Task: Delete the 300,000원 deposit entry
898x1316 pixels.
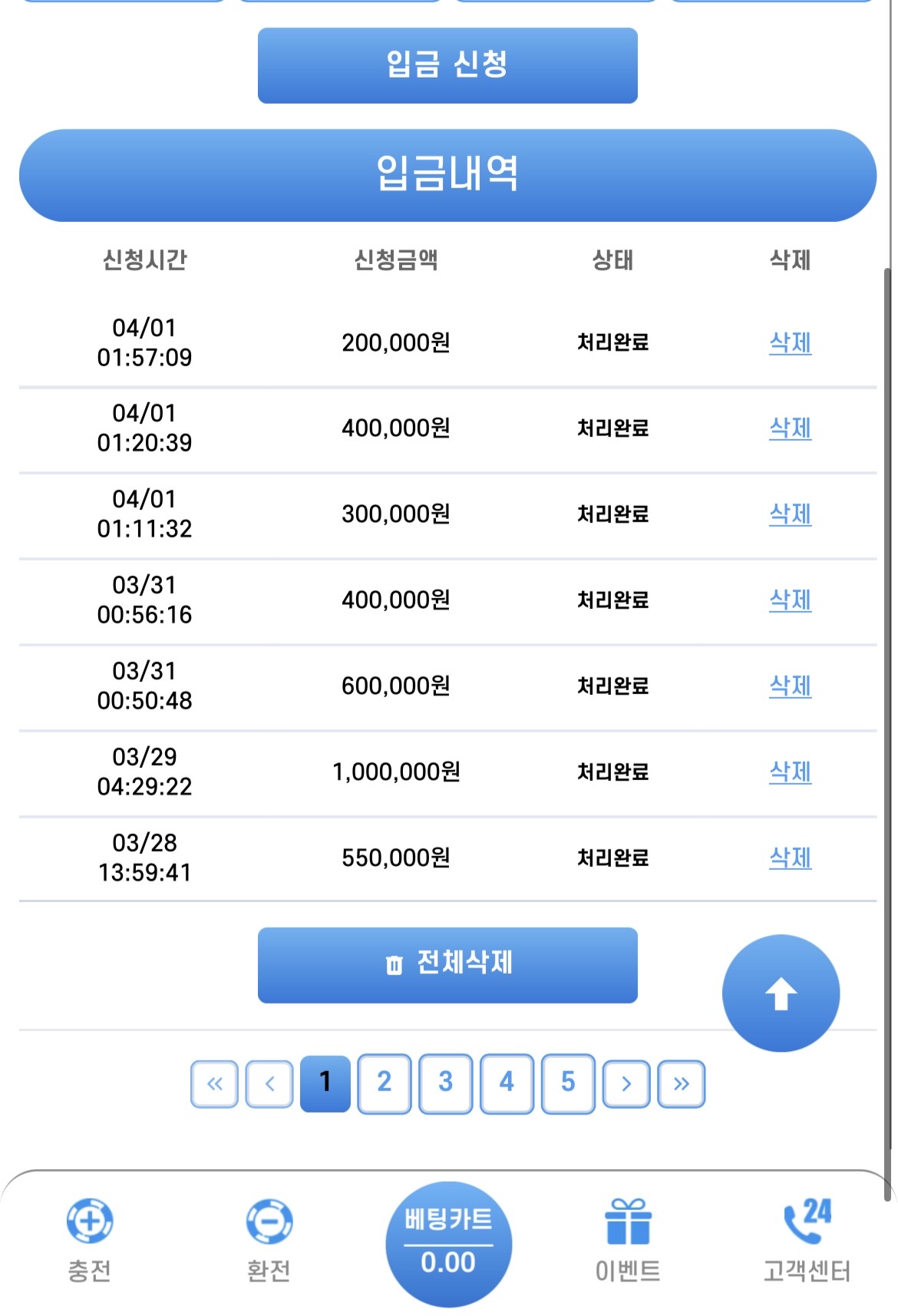Action: [x=790, y=514]
